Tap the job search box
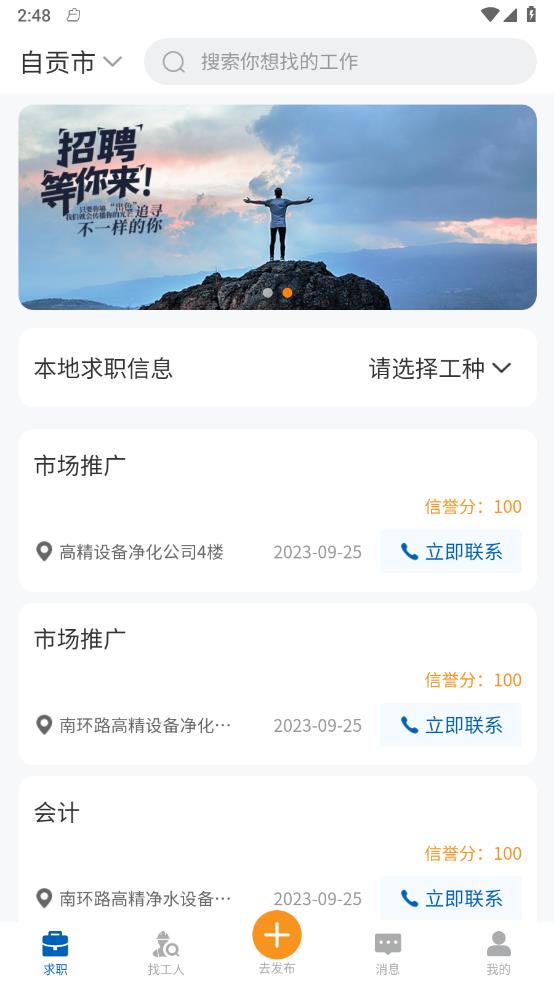 click(x=340, y=62)
